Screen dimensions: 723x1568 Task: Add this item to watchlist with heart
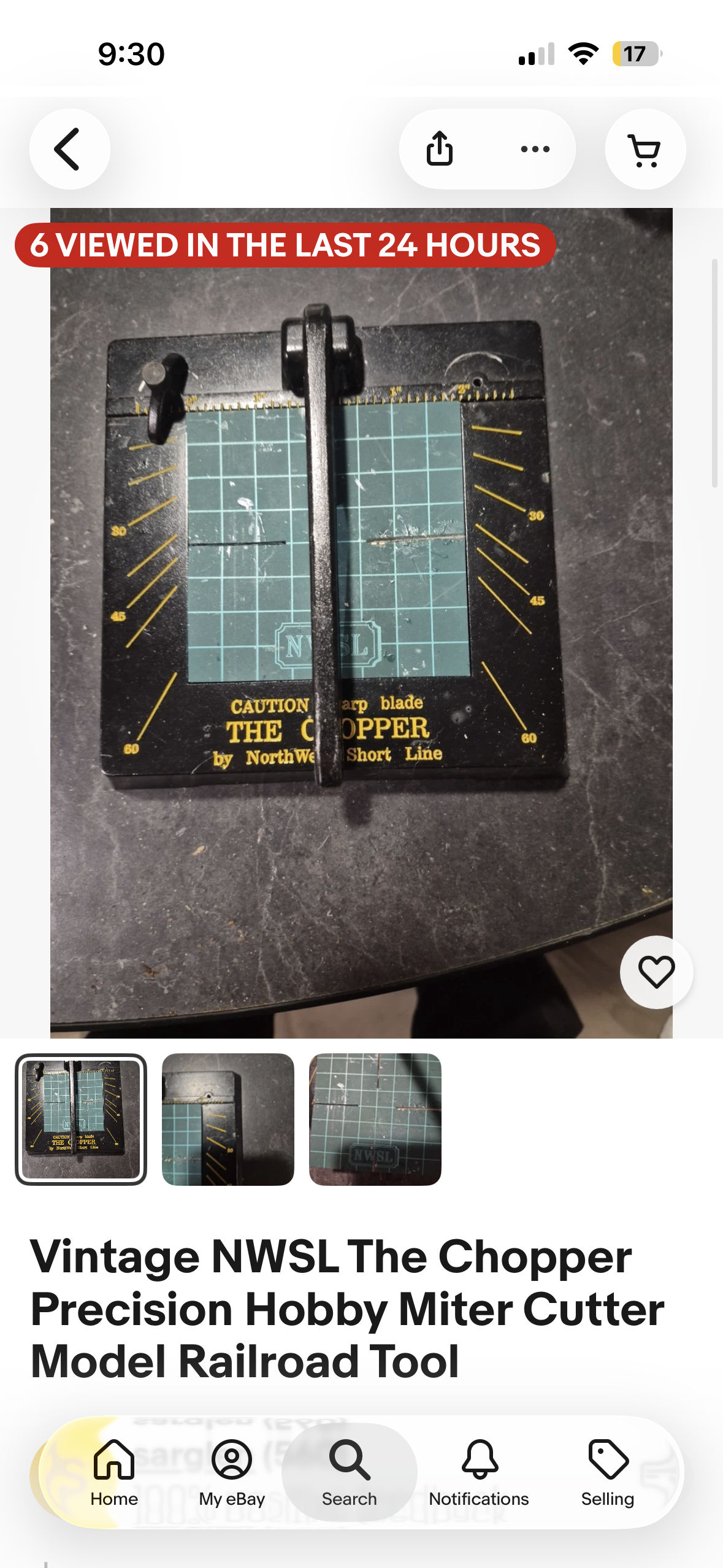coord(656,972)
